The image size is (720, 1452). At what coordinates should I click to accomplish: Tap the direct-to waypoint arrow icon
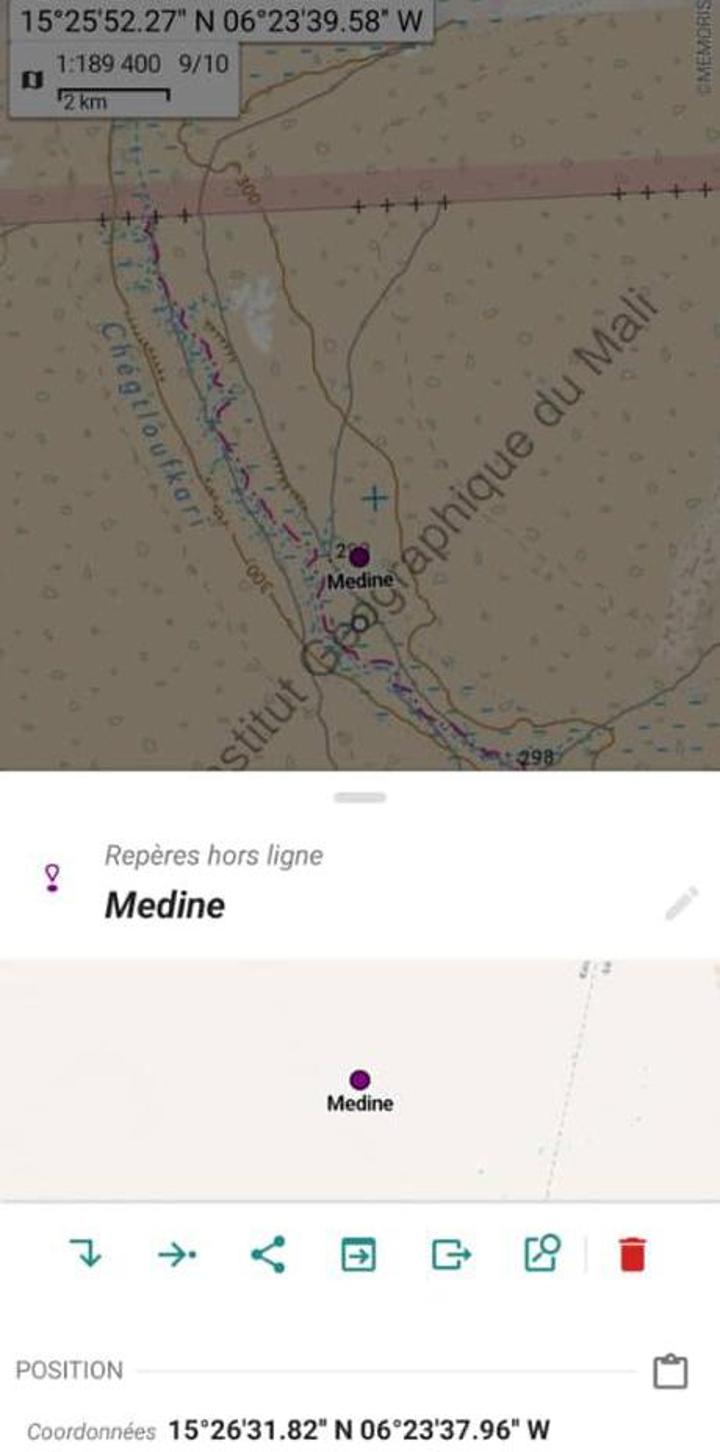177,1253
